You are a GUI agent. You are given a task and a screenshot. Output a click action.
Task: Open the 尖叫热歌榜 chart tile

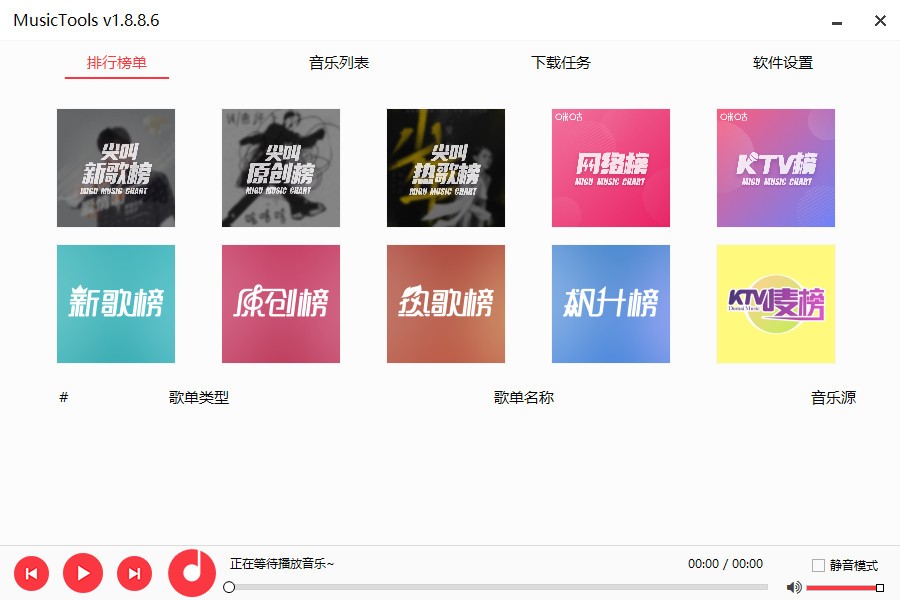click(x=446, y=168)
